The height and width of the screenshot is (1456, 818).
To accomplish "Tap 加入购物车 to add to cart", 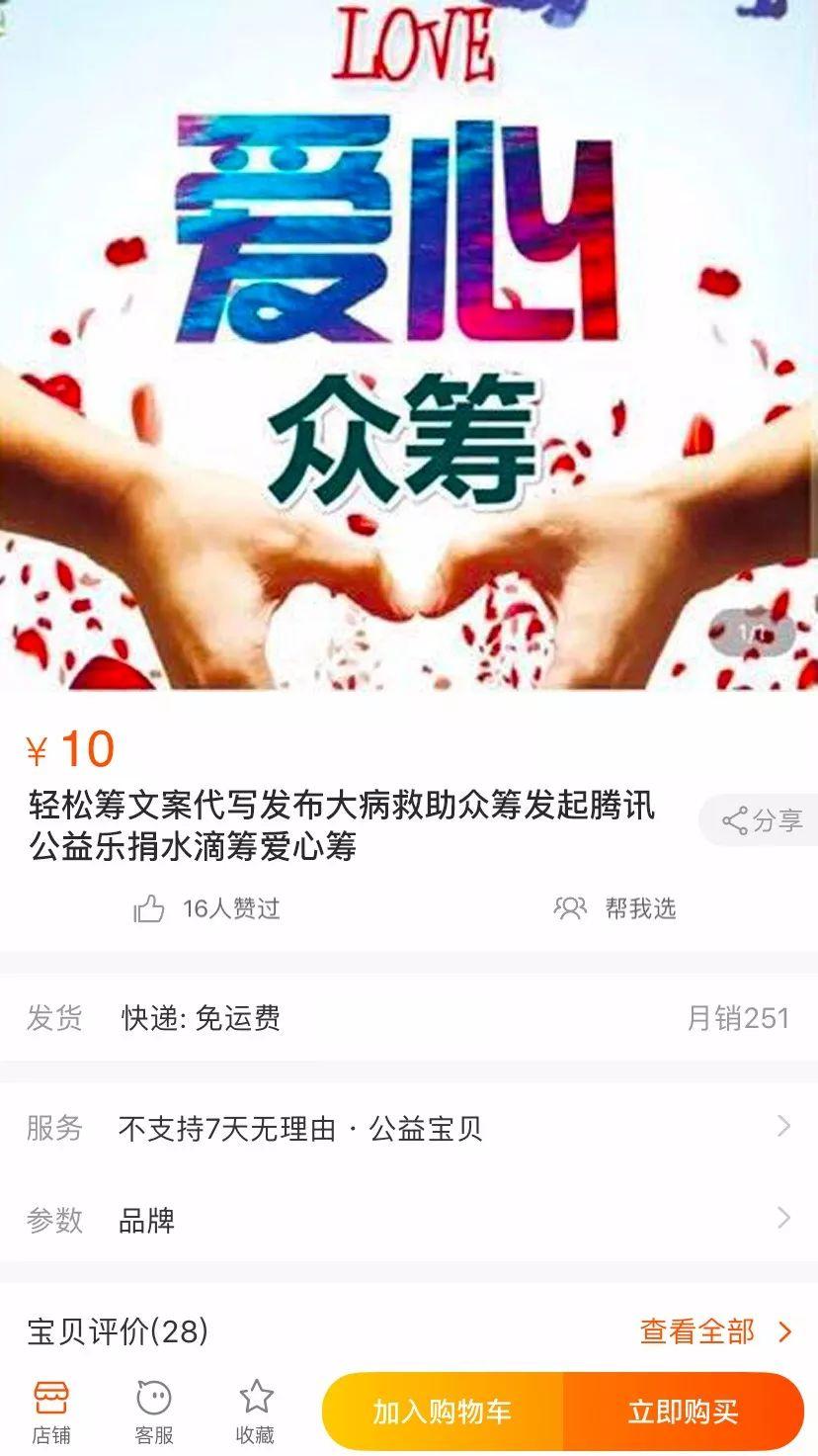I will click(x=443, y=1412).
